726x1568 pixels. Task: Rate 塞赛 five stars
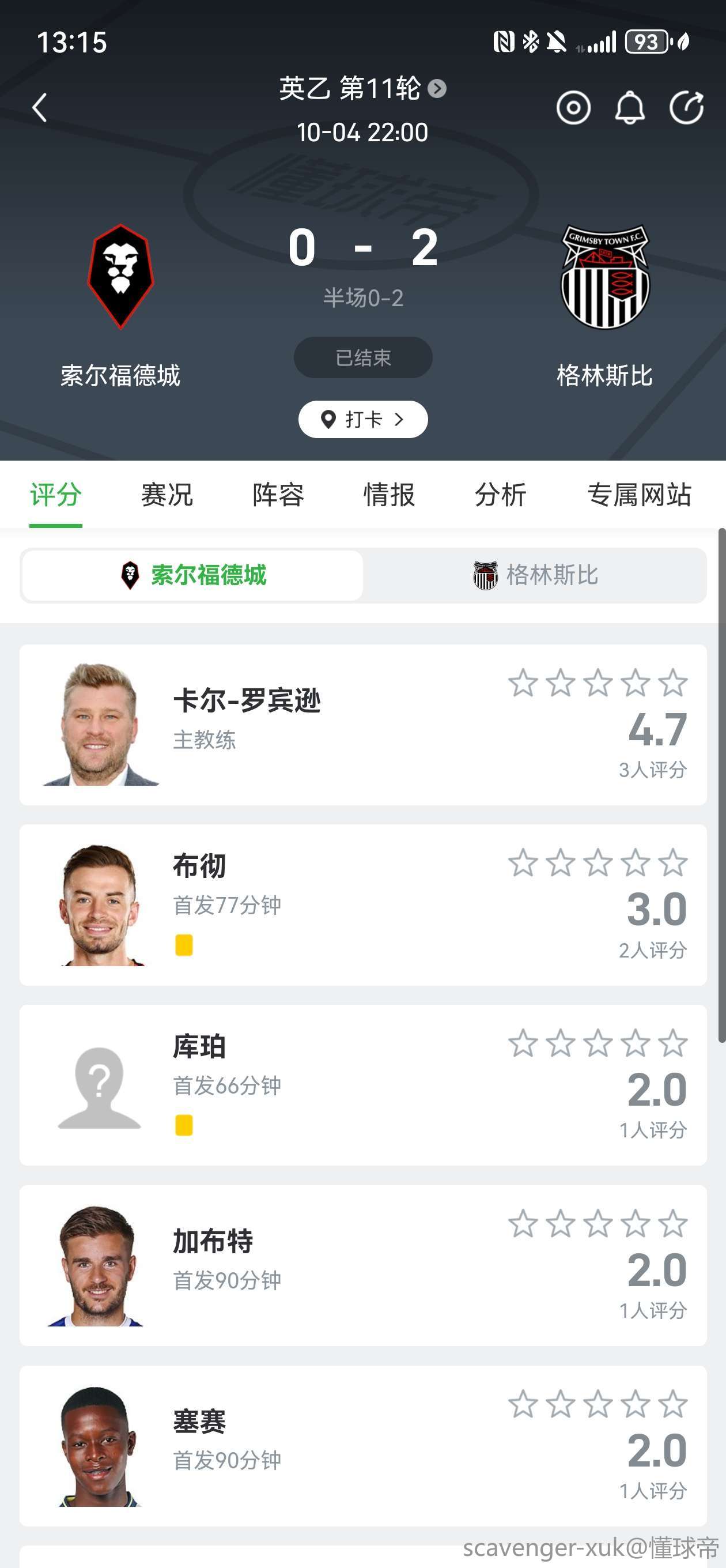pos(673,1404)
